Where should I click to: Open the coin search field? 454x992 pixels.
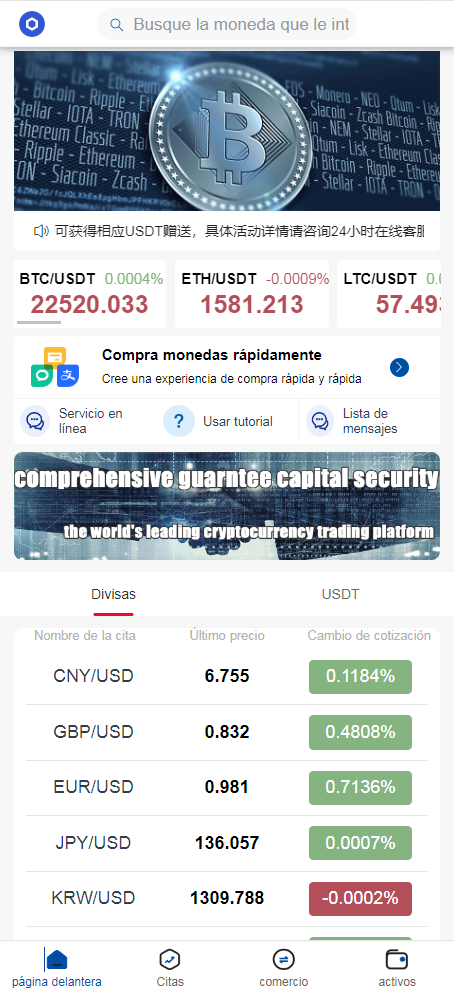click(227, 25)
